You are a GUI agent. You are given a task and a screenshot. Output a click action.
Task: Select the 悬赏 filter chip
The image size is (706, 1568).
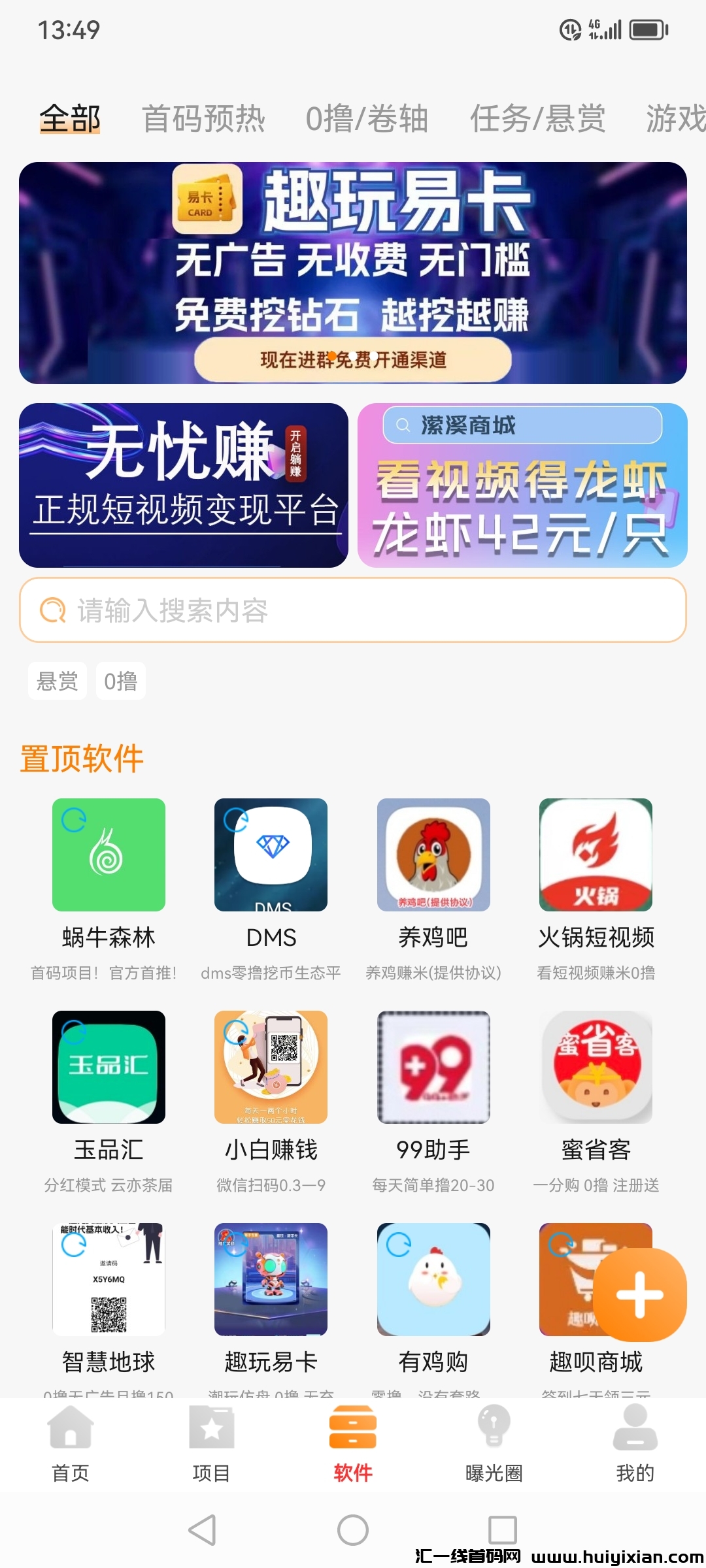coord(57,681)
